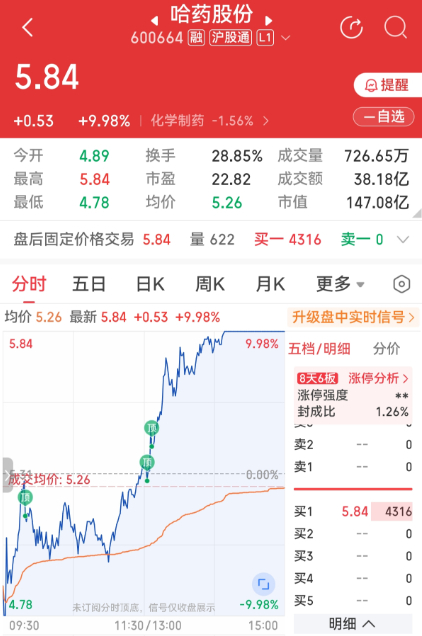This screenshot has width=422, height=636.
Task: Open the 更多 chart options dropdown
Action: click(x=340, y=284)
